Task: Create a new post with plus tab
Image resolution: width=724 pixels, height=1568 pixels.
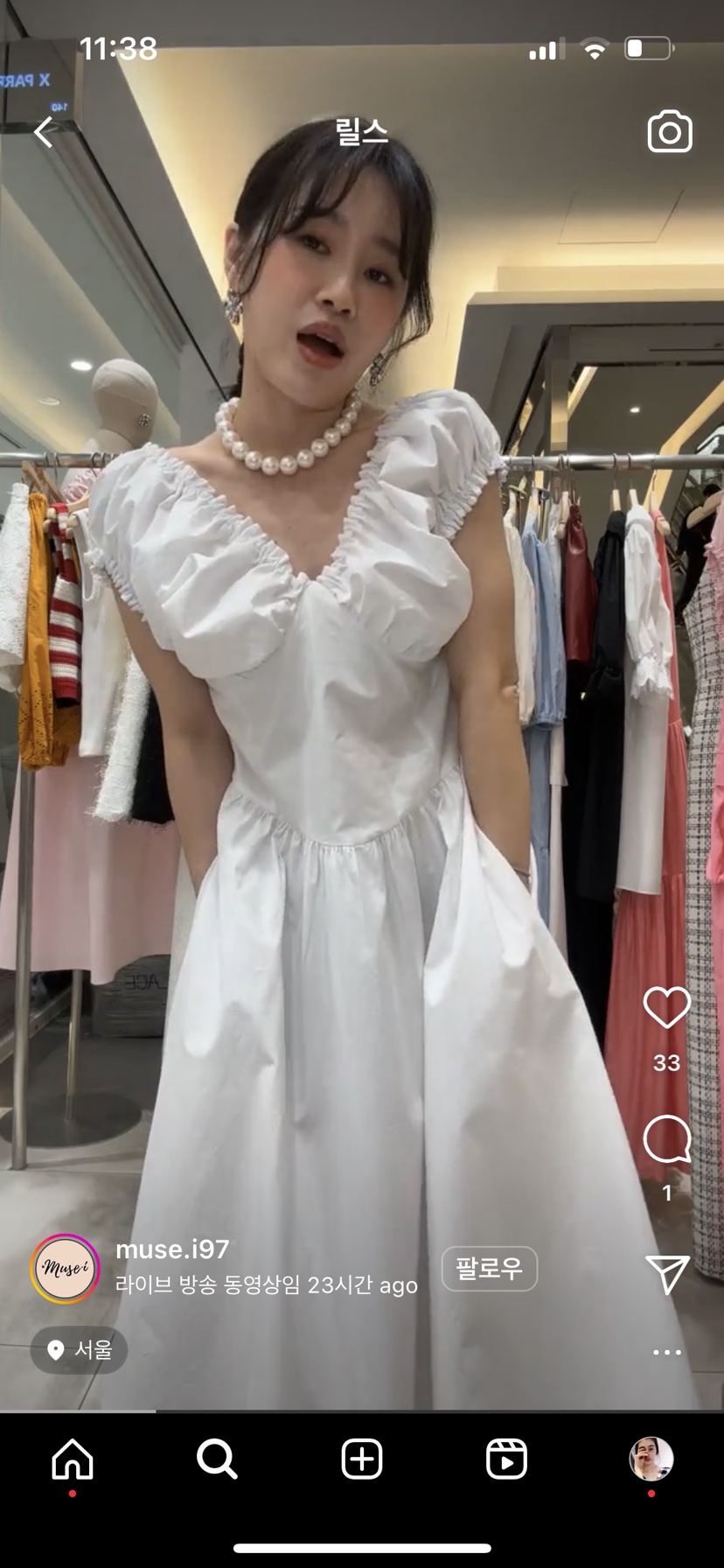Action: [362, 1459]
